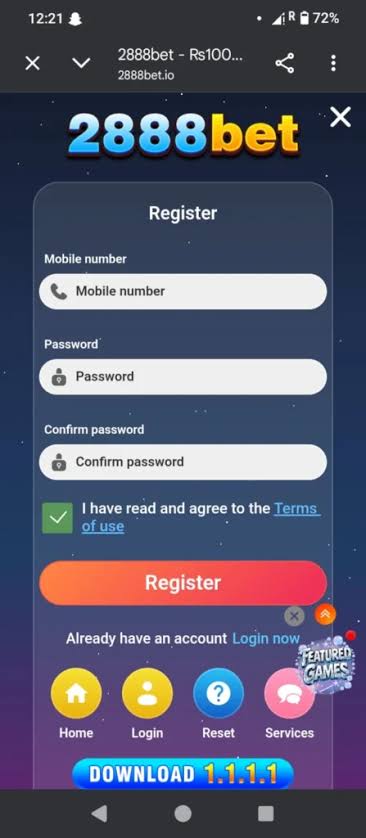Close the browser custom tab
366x838 pixels.
33,64
